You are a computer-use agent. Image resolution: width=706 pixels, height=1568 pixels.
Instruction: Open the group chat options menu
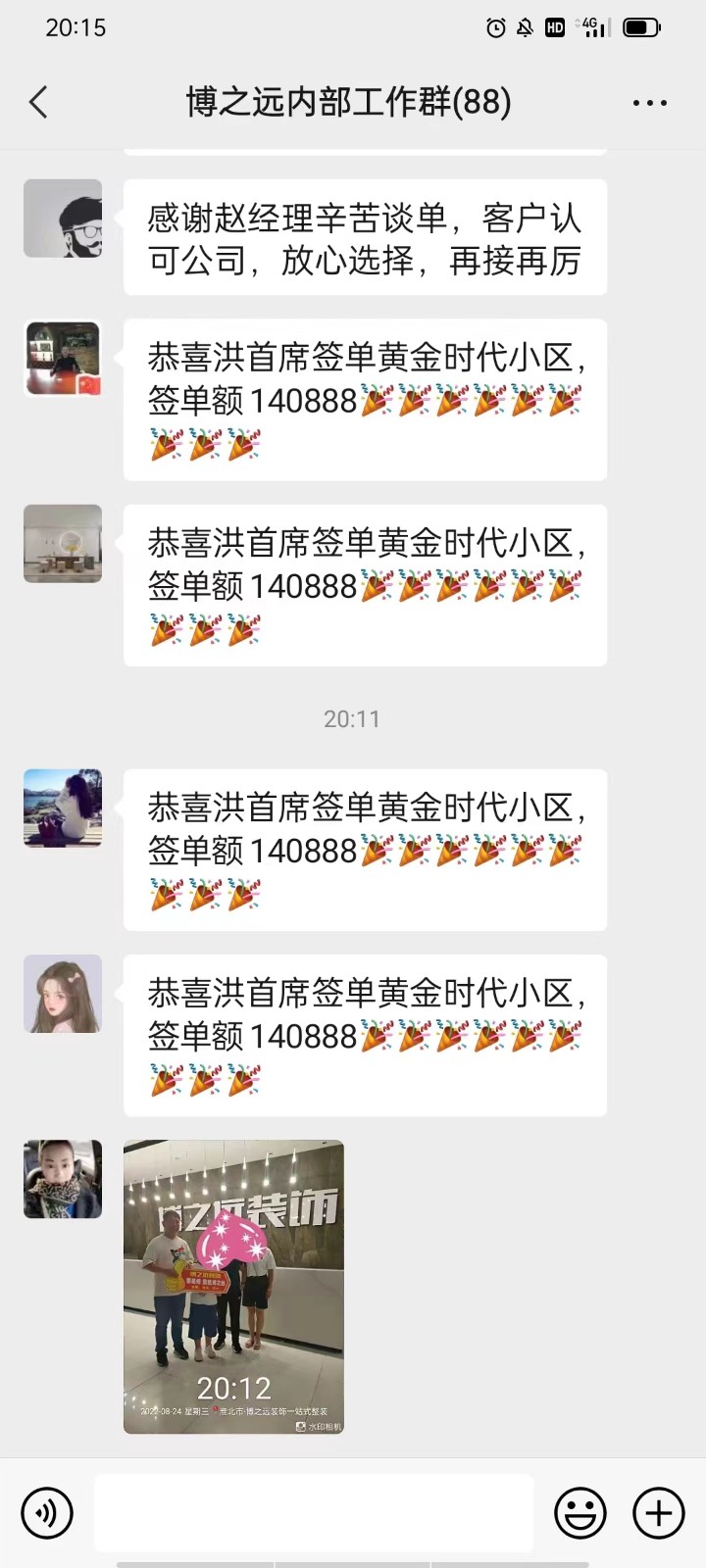649,102
